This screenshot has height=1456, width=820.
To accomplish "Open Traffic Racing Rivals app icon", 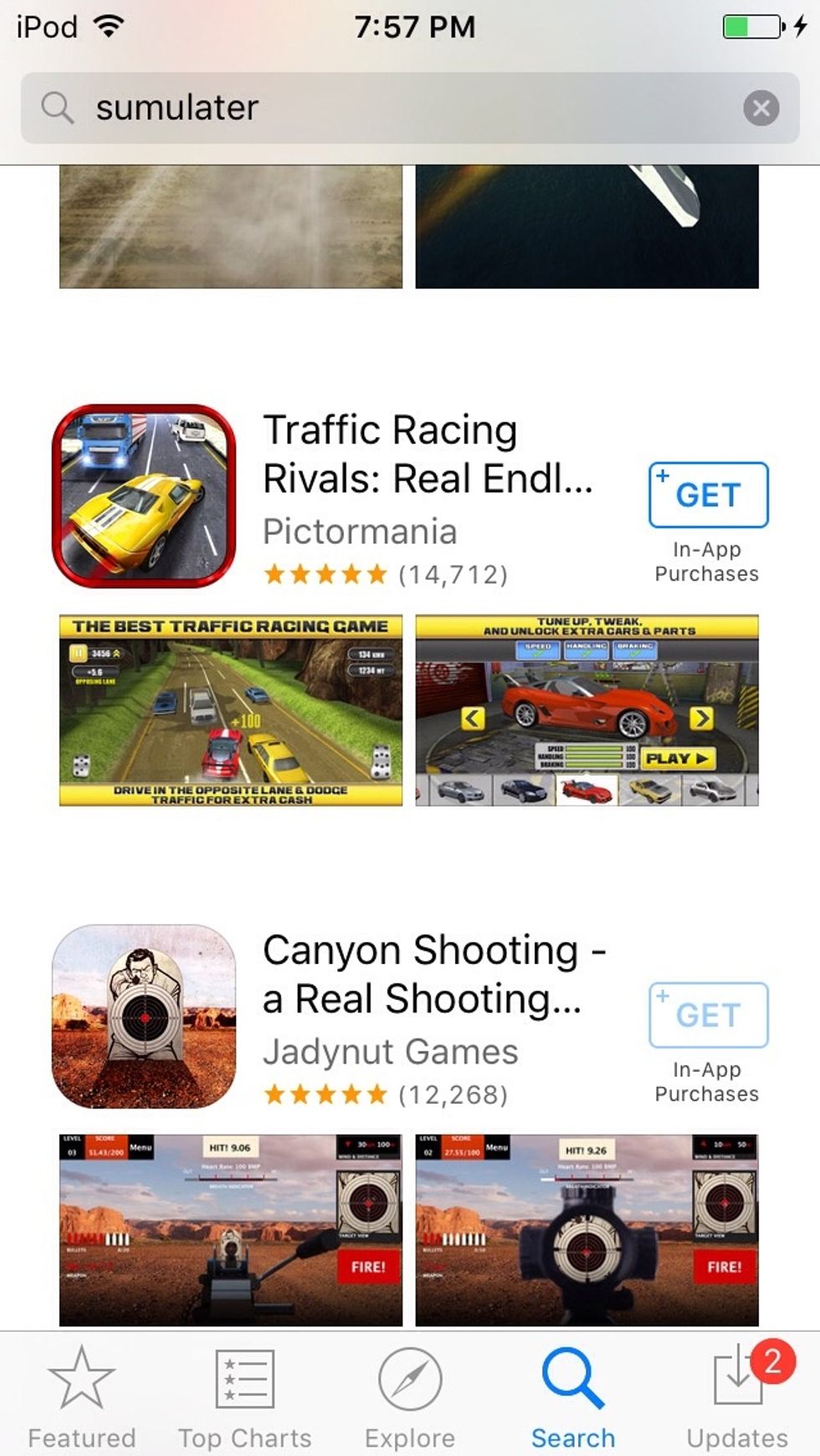I will 144,496.
